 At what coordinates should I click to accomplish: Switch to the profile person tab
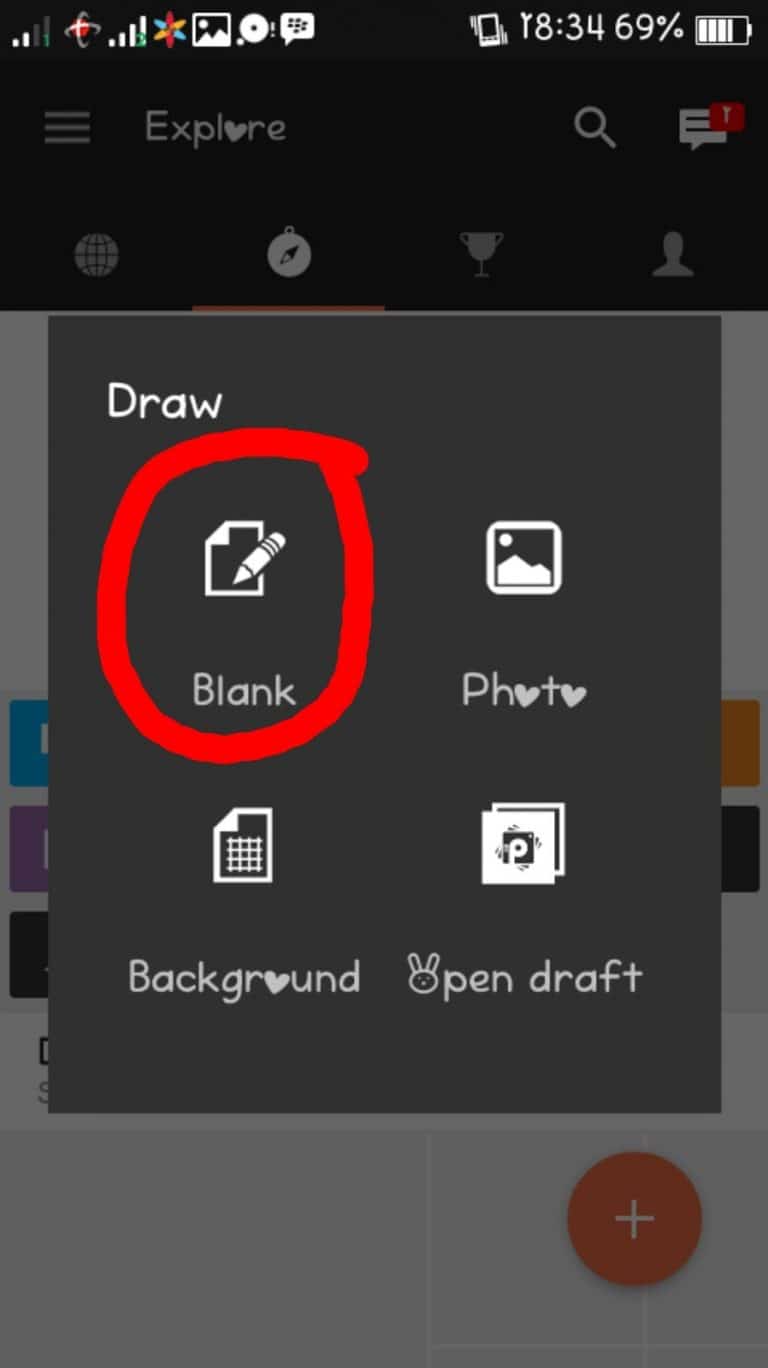pyautogui.click(x=672, y=254)
